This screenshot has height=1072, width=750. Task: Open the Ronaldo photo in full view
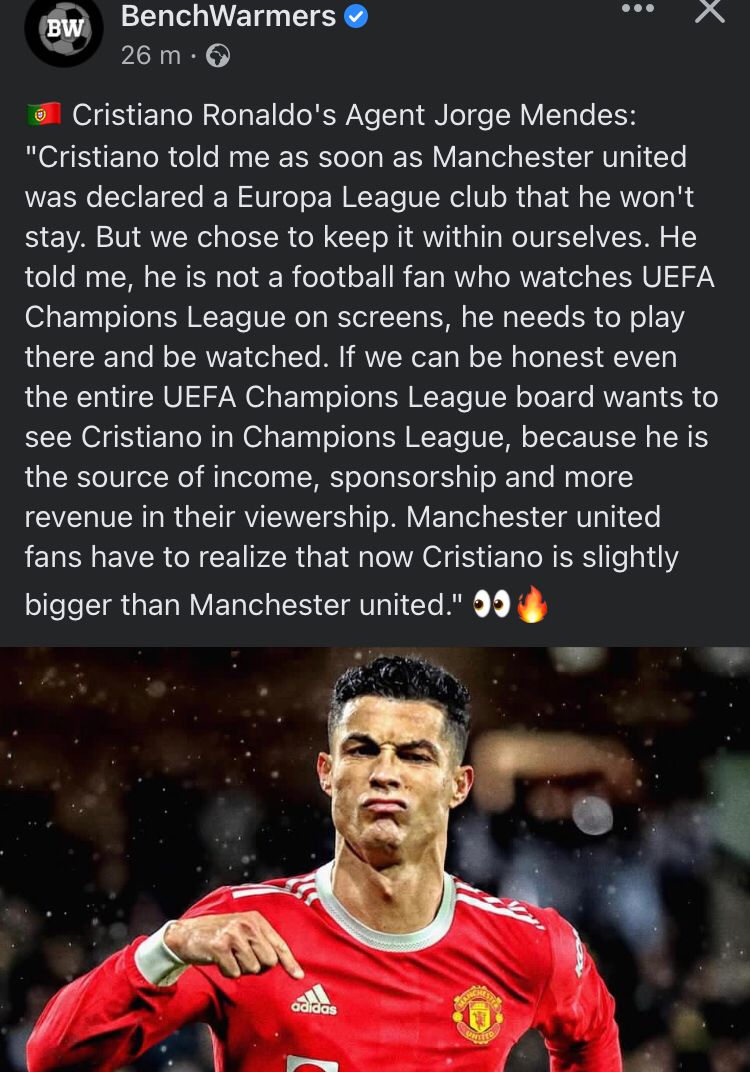pos(375,860)
